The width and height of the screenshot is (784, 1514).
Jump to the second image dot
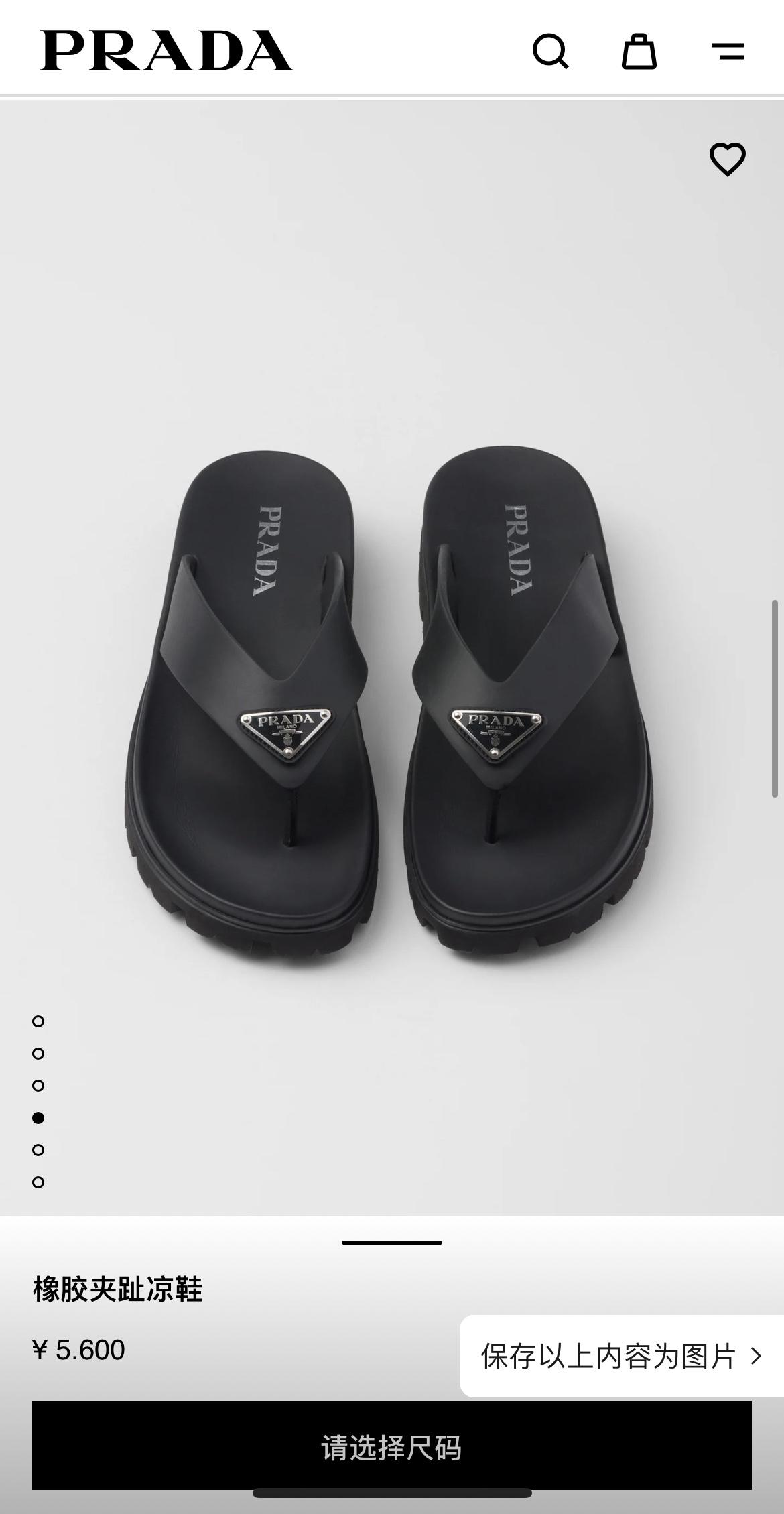(x=38, y=1054)
